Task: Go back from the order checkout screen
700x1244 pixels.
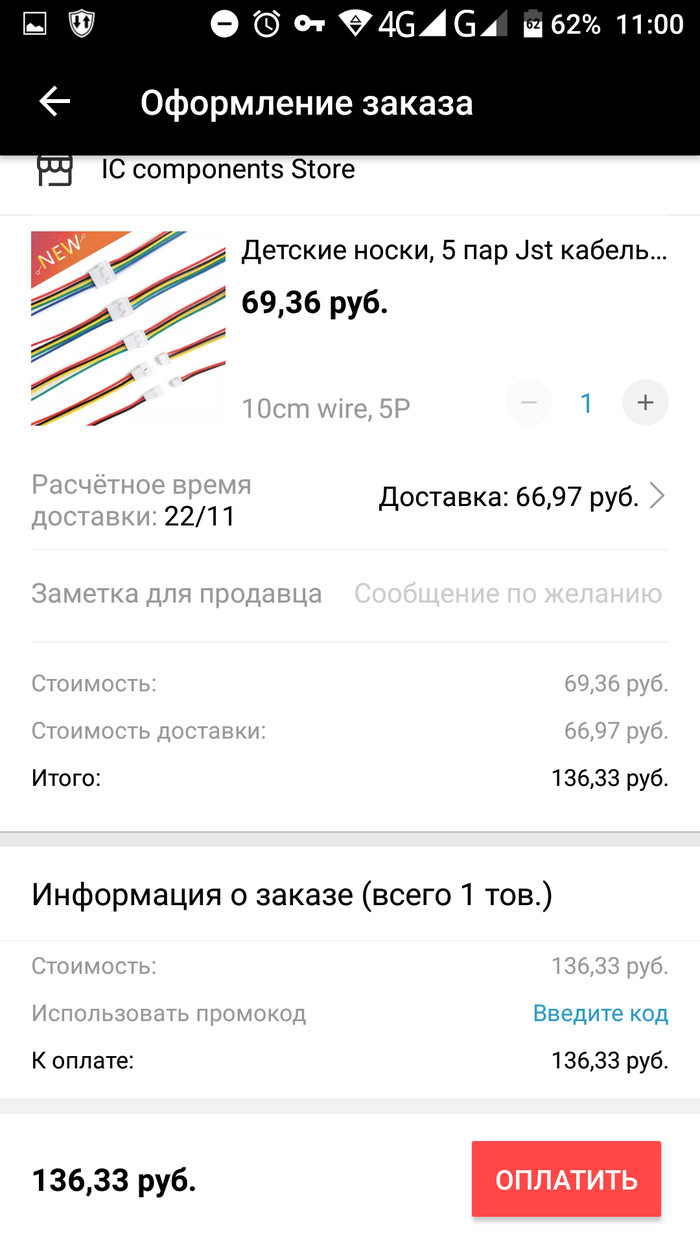Action: 54,101
